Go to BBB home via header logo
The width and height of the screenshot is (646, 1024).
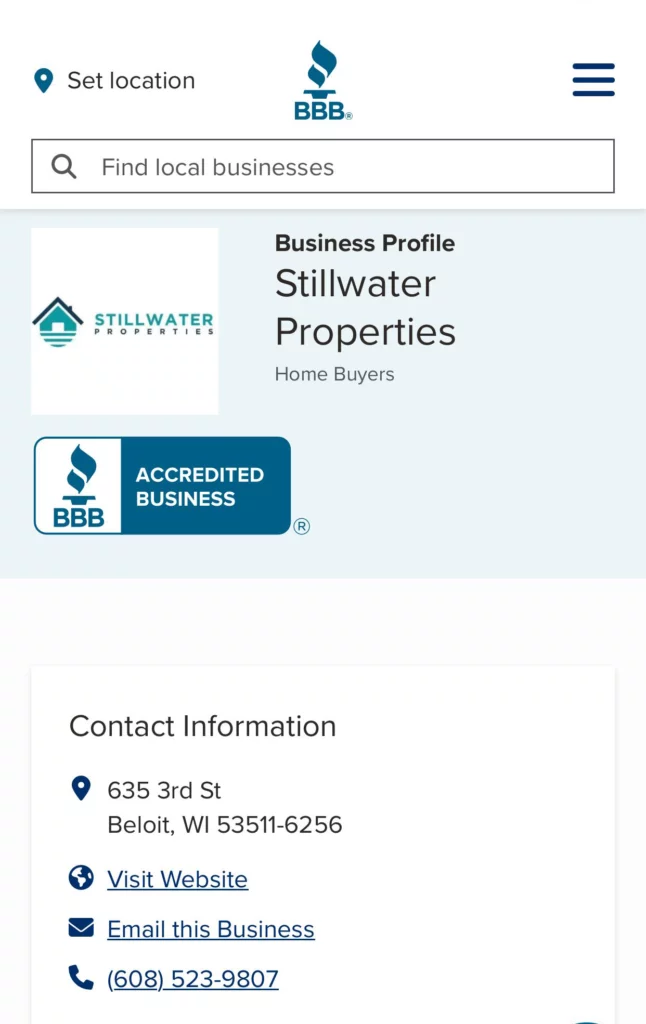322,80
